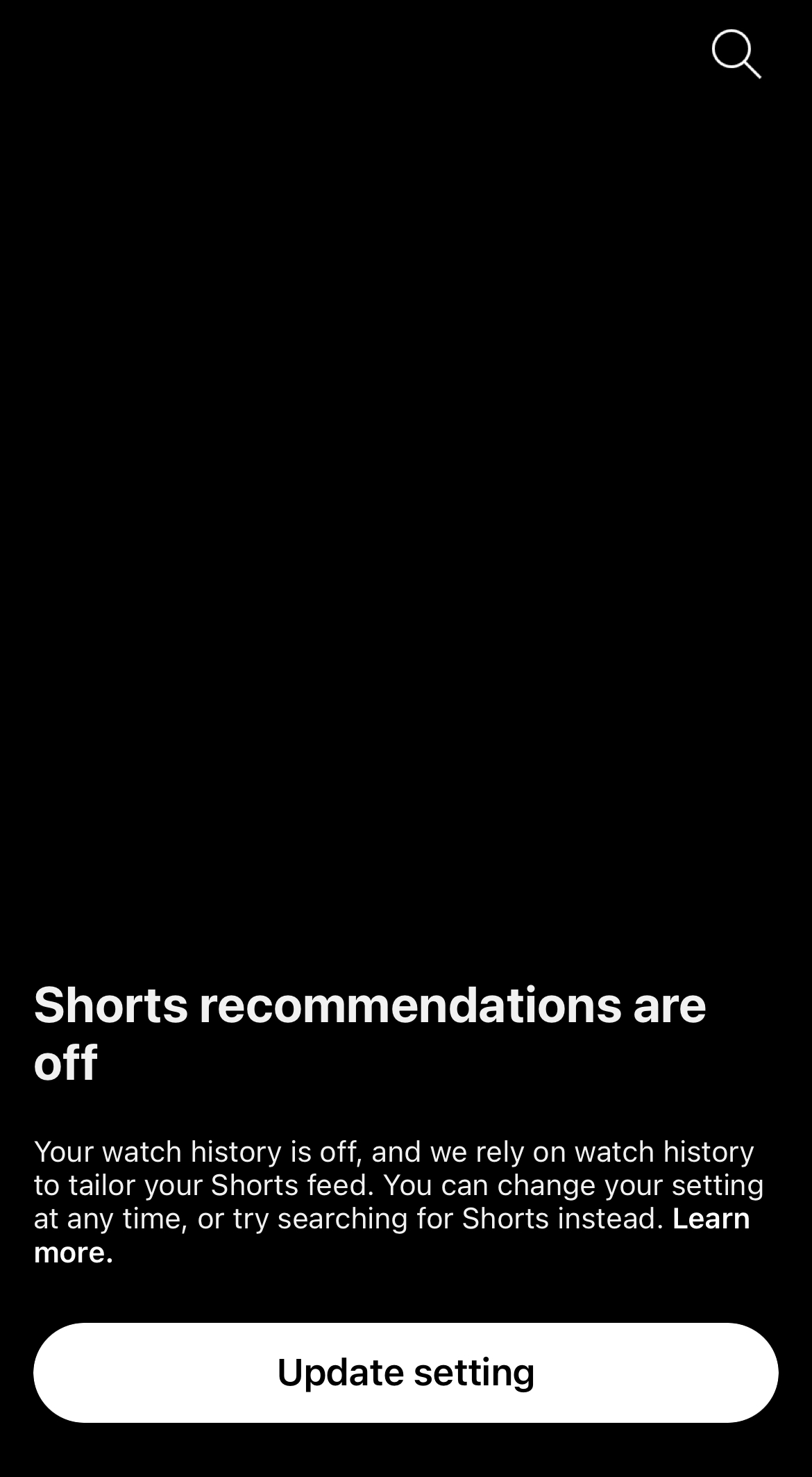
Task: Open the Learn more link
Action: 711,1219
